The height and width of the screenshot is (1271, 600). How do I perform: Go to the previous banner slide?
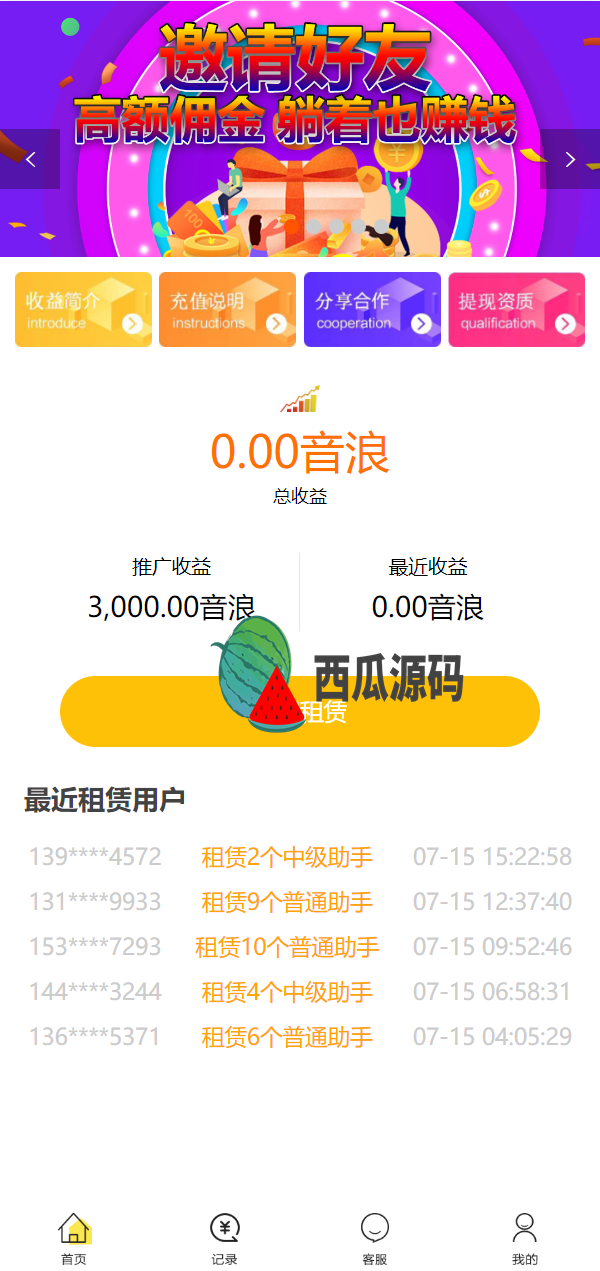pyautogui.click(x=30, y=159)
